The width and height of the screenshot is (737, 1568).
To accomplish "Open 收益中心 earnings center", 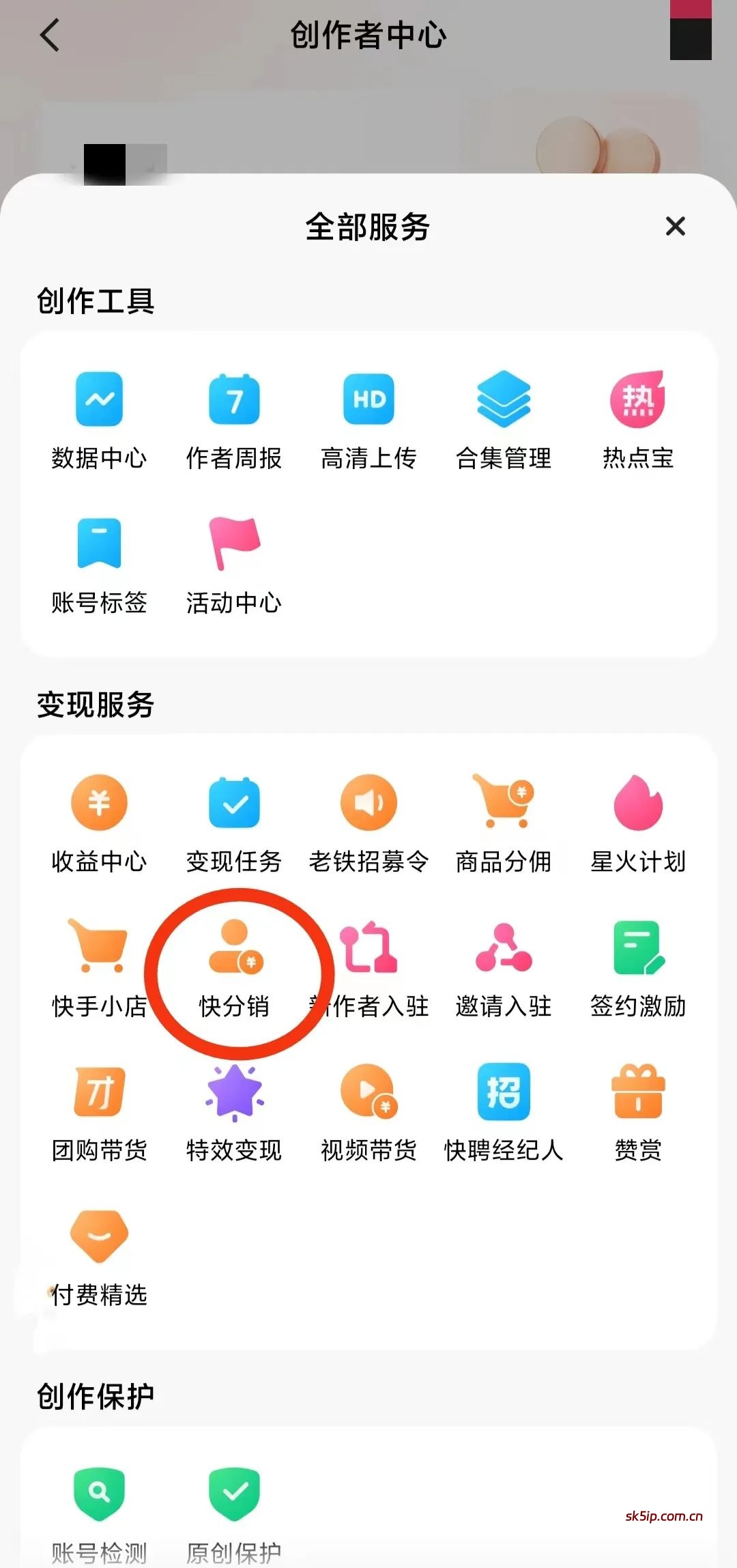I will click(99, 819).
